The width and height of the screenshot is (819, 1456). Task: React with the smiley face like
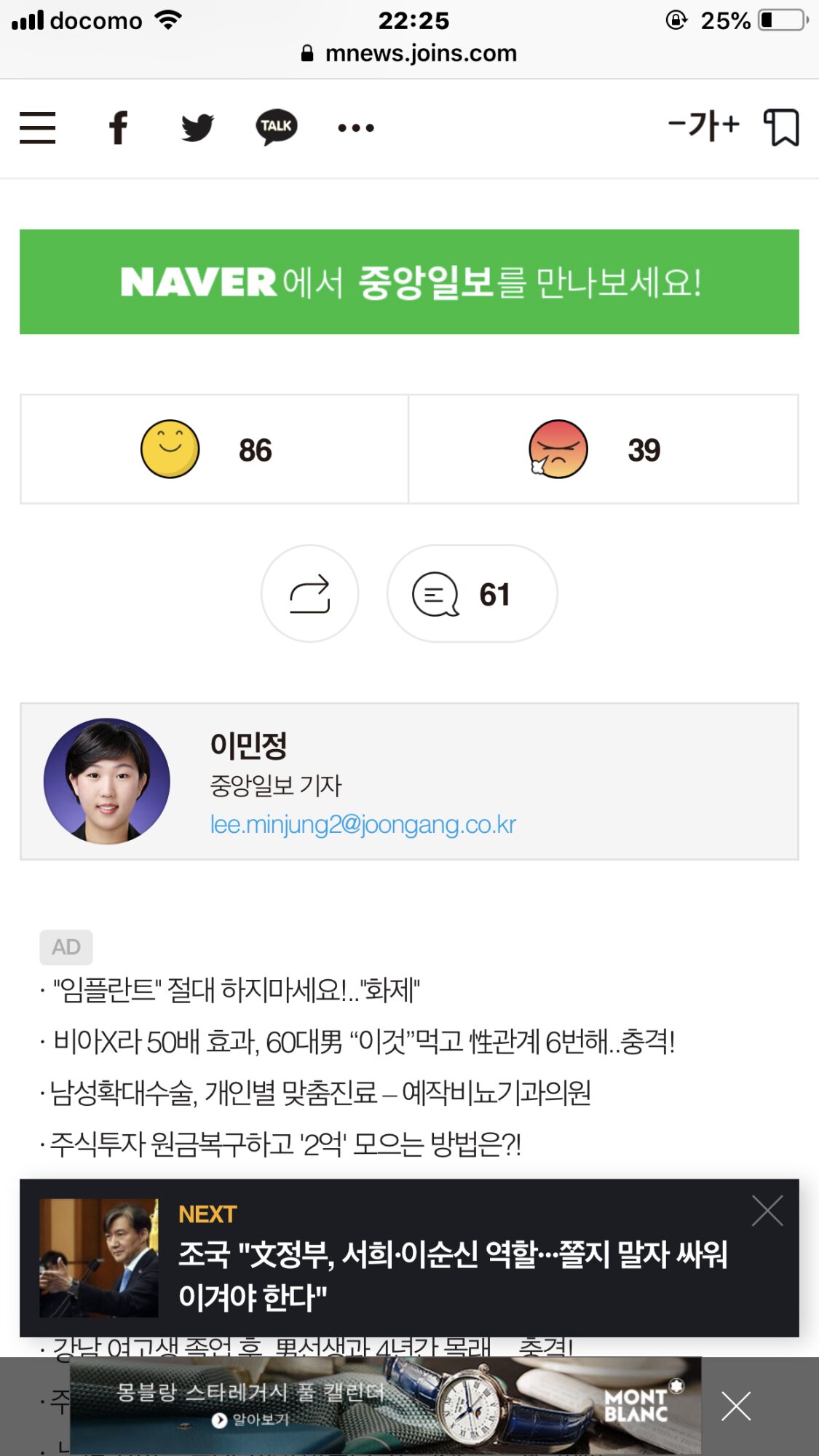click(x=214, y=449)
